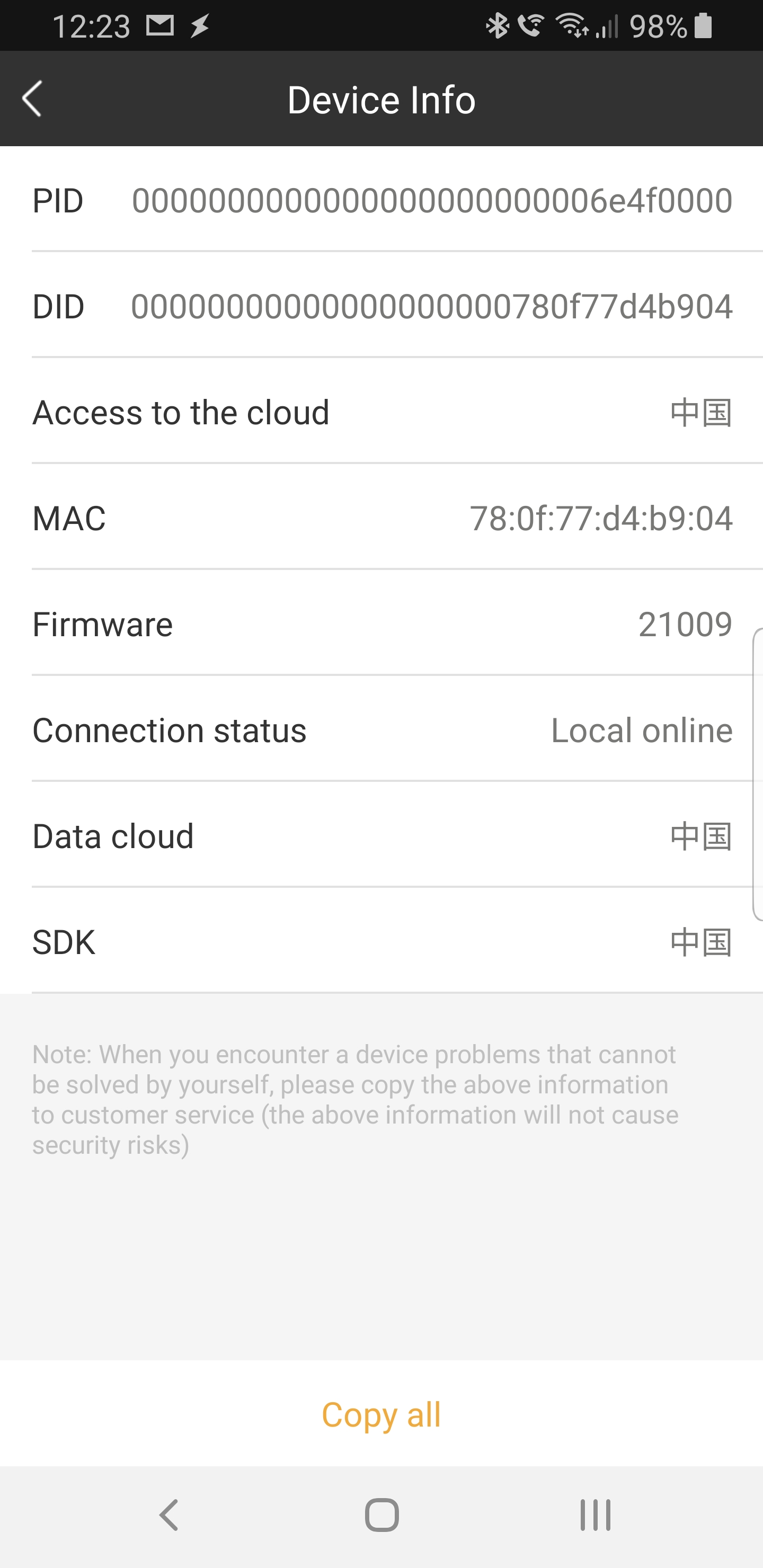Open the email notification icon
Screen dimensions: 763x1568
click(160, 25)
